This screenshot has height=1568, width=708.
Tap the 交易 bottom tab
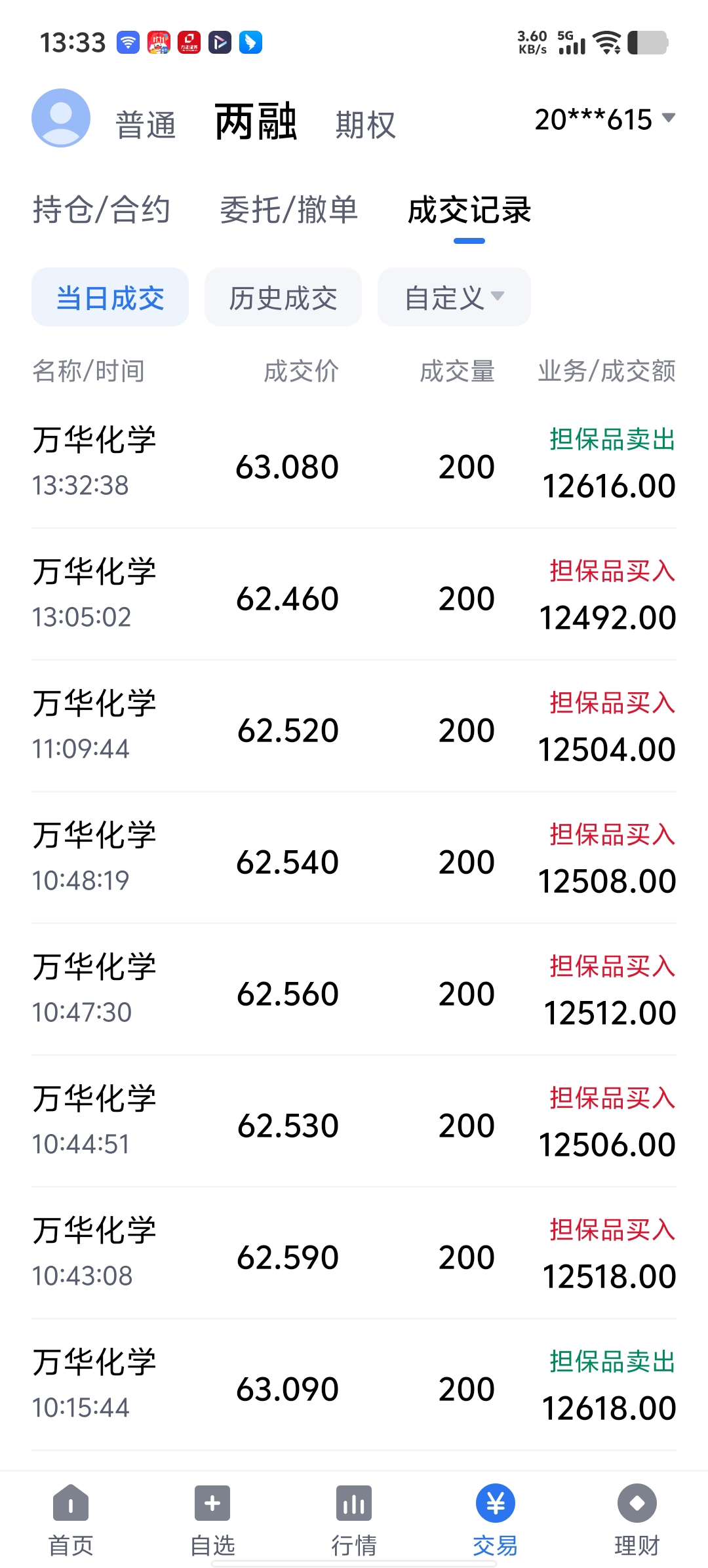[496, 1521]
